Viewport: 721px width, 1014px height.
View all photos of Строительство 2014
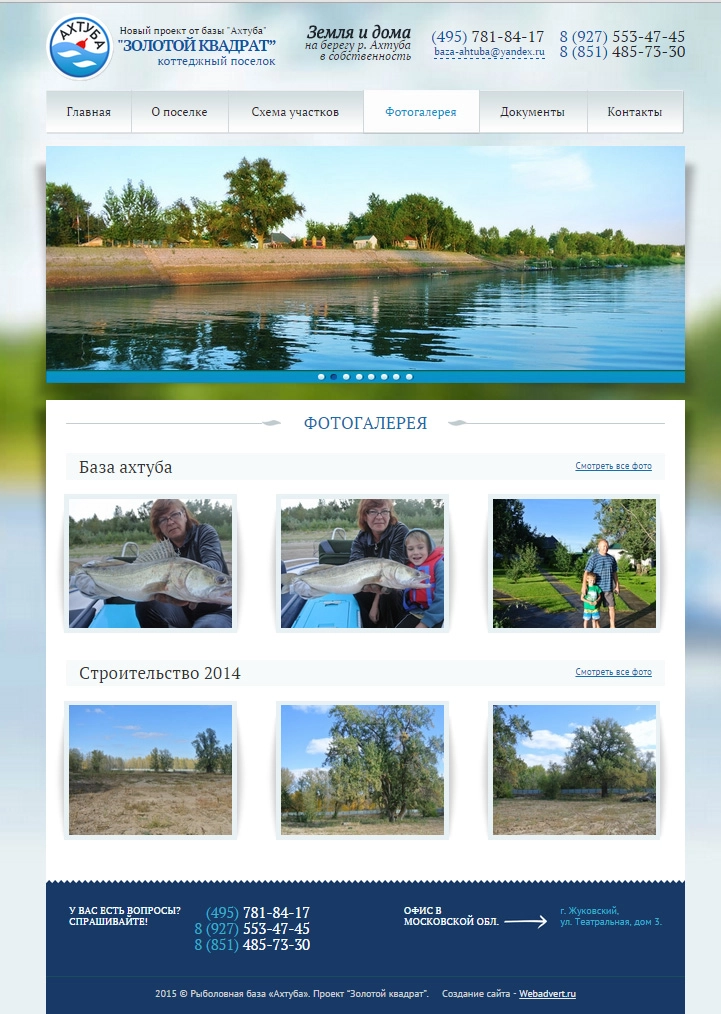click(x=613, y=673)
